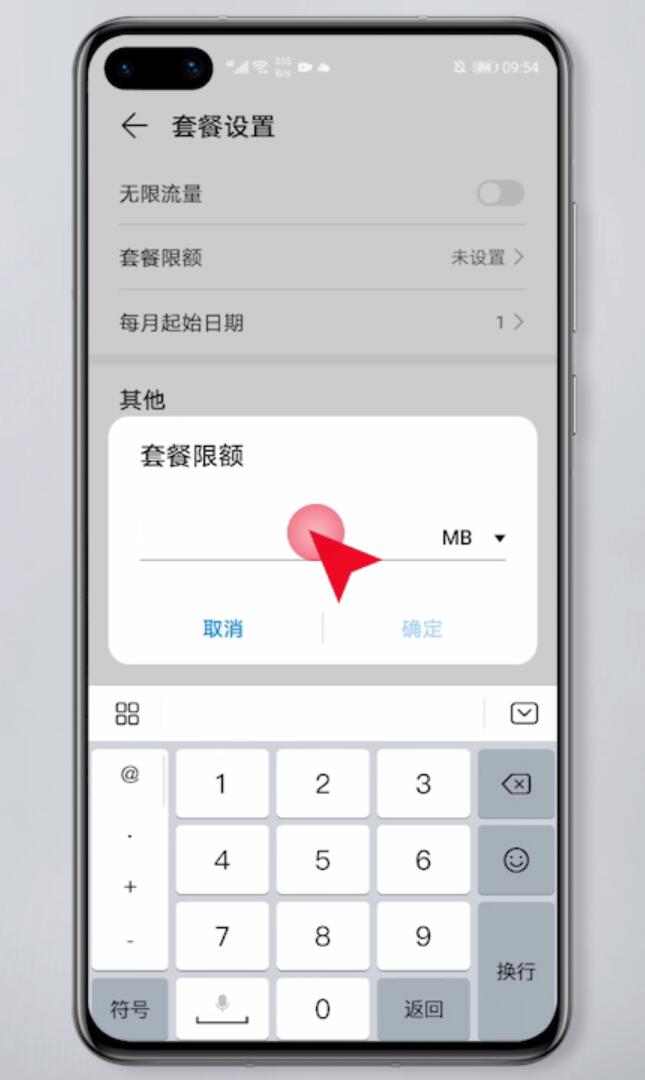Image resolution: width=645 pixels, height=1080 pixels.
Task: Start voice input with microphone key
Action: coord(222,1009)
